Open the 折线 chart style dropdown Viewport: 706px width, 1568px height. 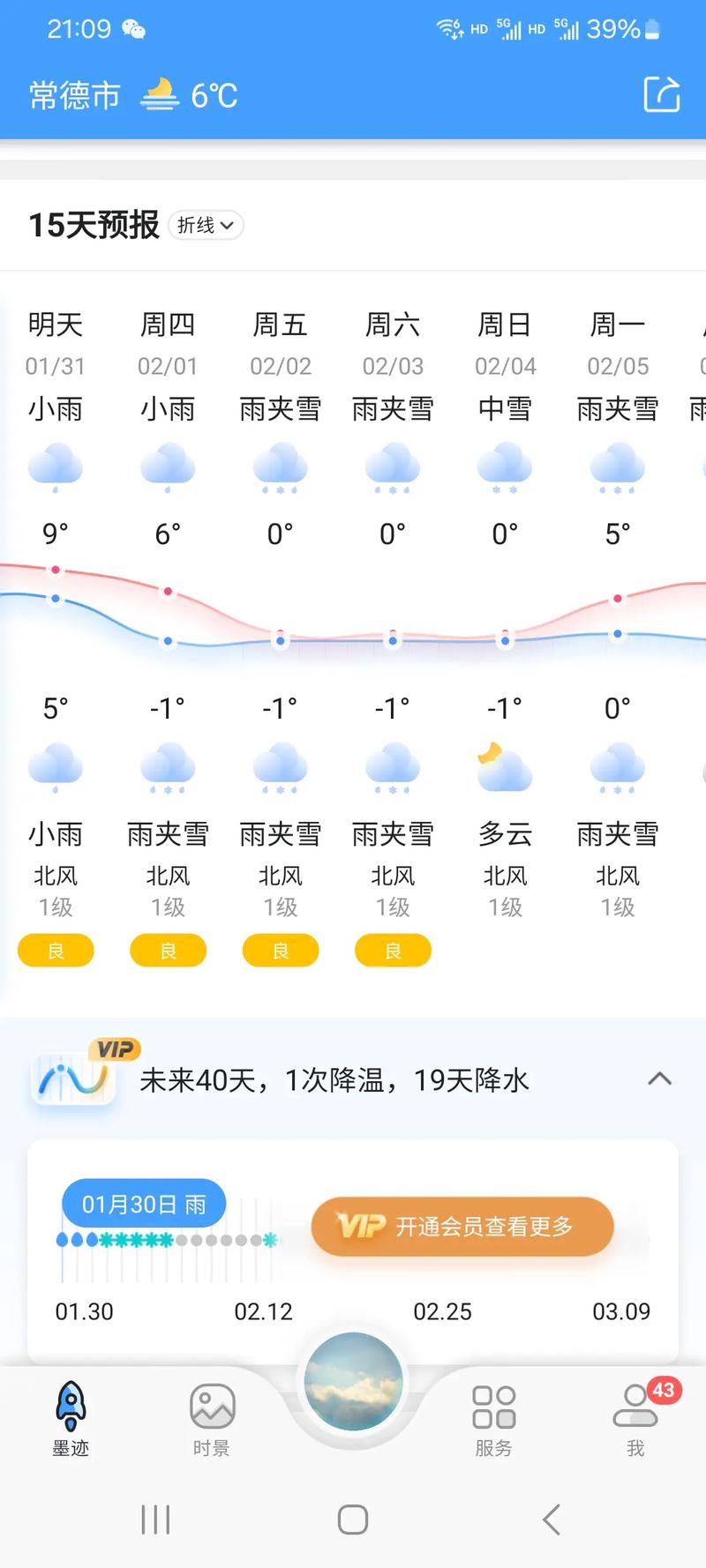pyautogui.click(x=206, y=226)
